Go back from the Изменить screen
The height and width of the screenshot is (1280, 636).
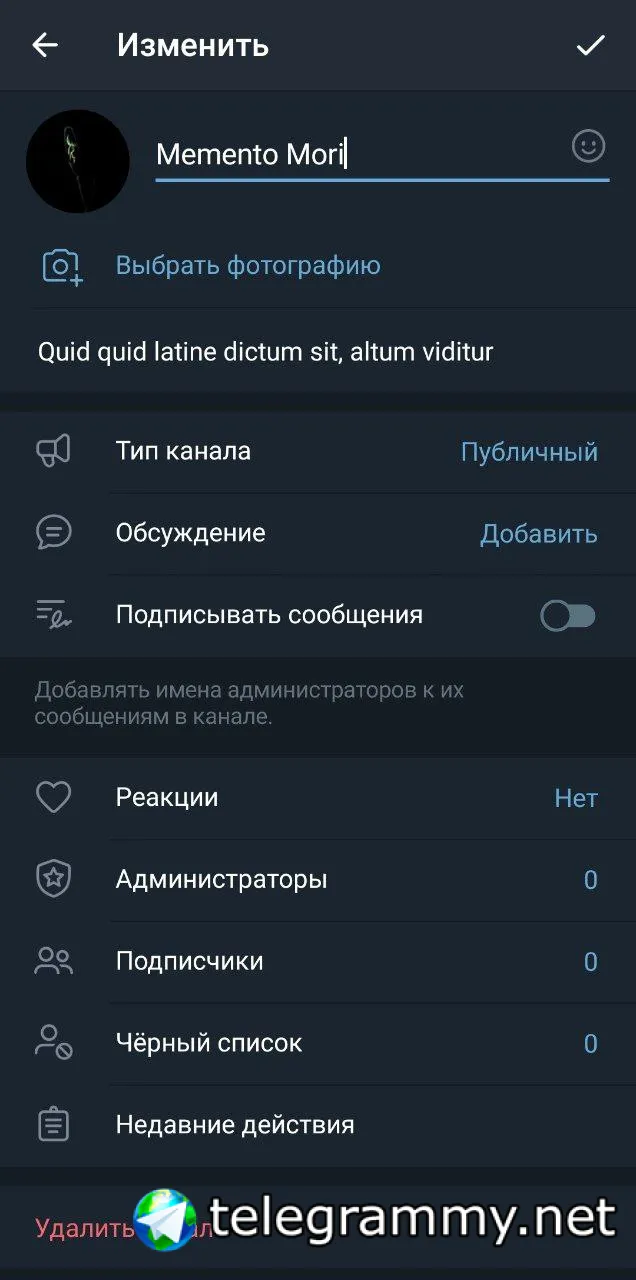(x=45, y=45)
